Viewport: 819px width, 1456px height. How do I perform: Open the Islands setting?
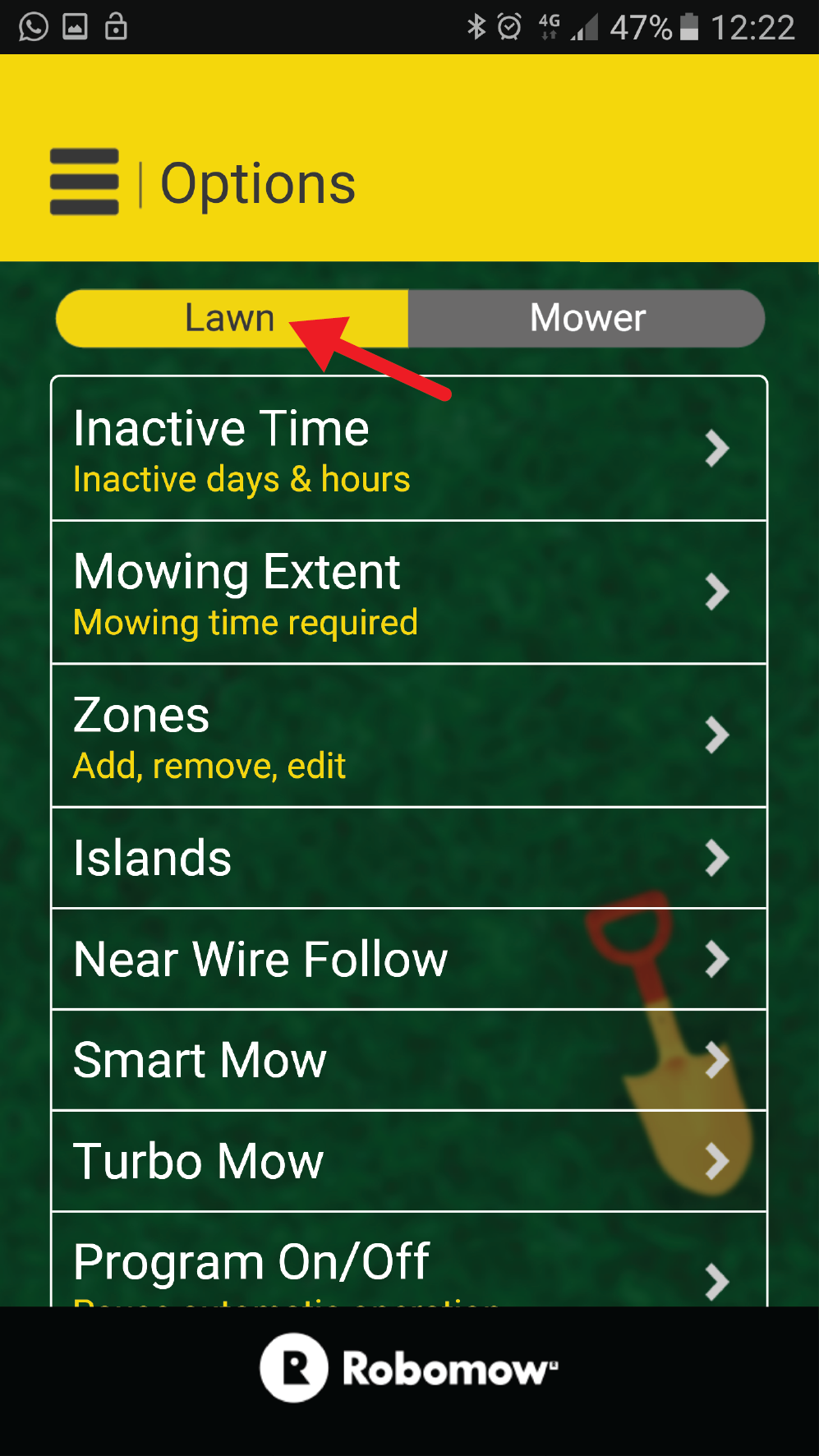tap(409, 858)
